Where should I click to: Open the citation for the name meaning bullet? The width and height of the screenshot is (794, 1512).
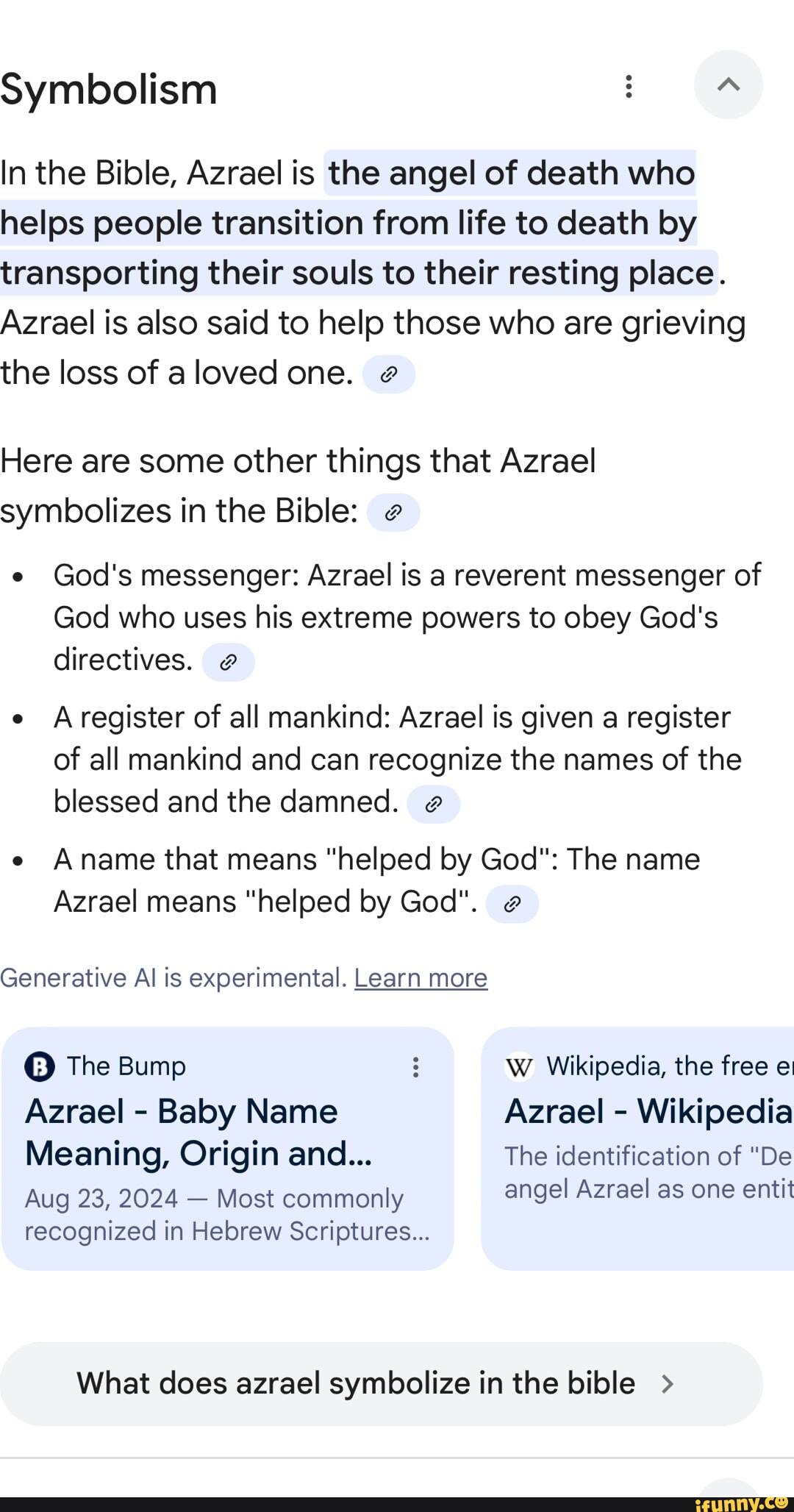(512, 903)
